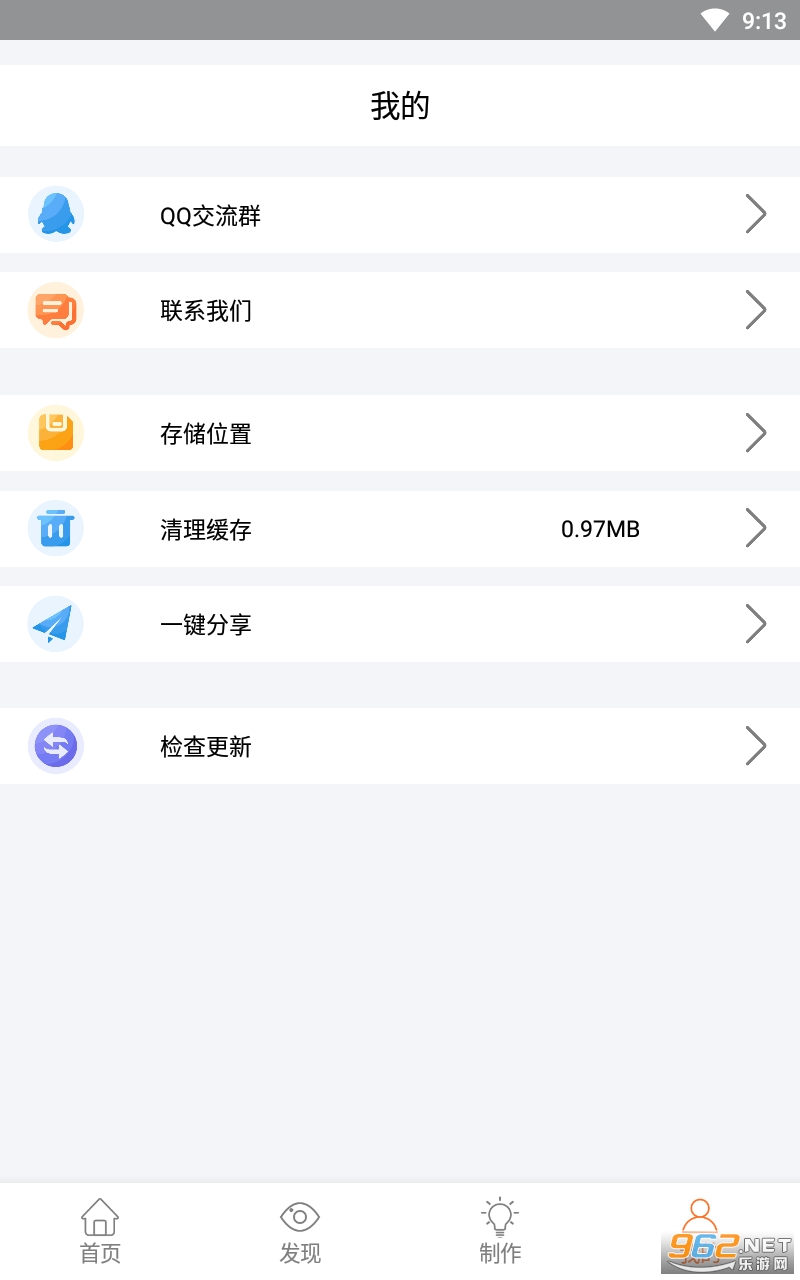Tap 一键分享 to share the app
Screen dimensions: 800x1280
400,624
